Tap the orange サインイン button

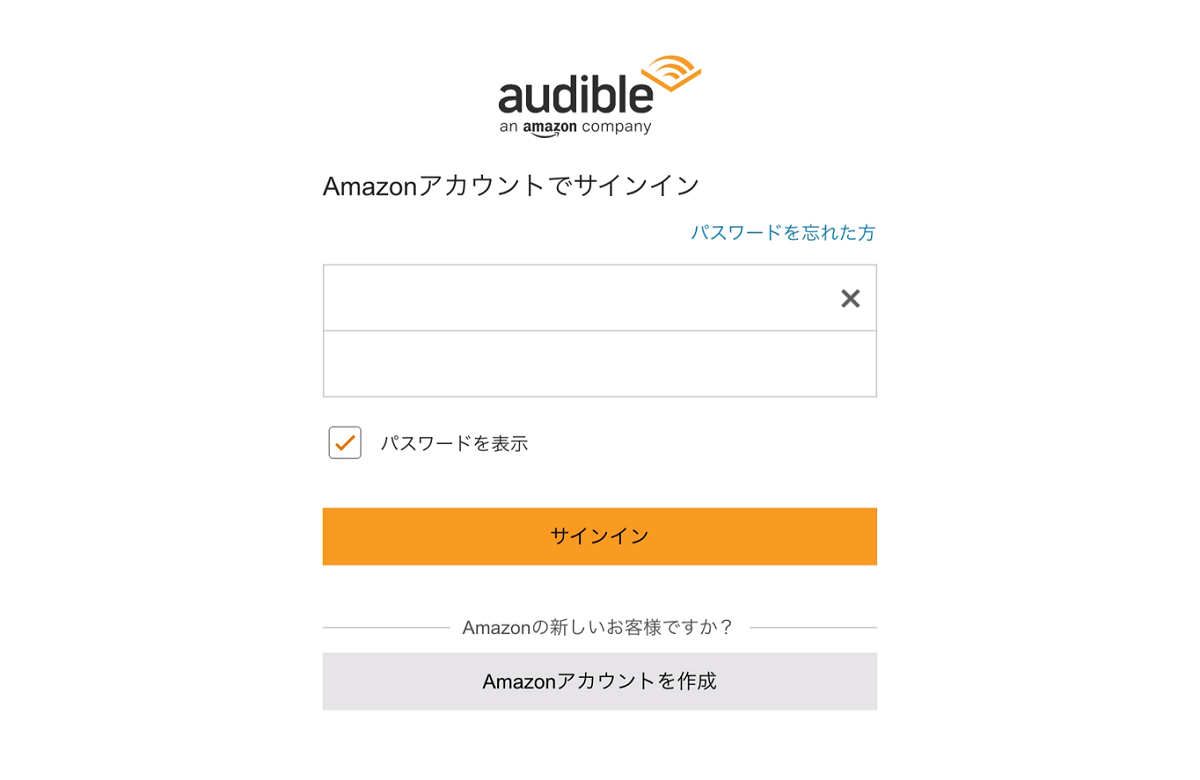coord(599,536)
